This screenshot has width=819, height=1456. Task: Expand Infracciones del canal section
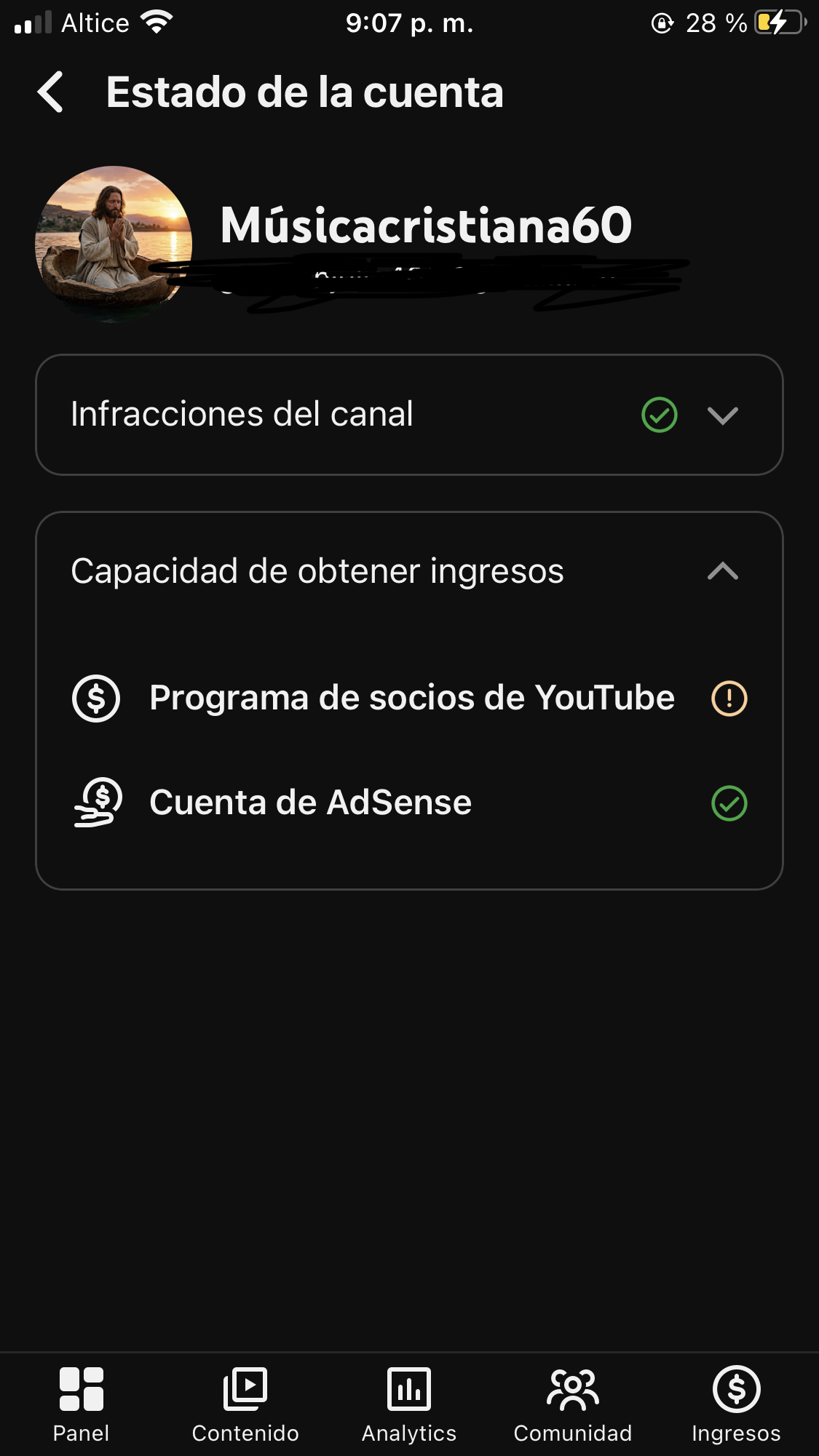click(409, 415)
